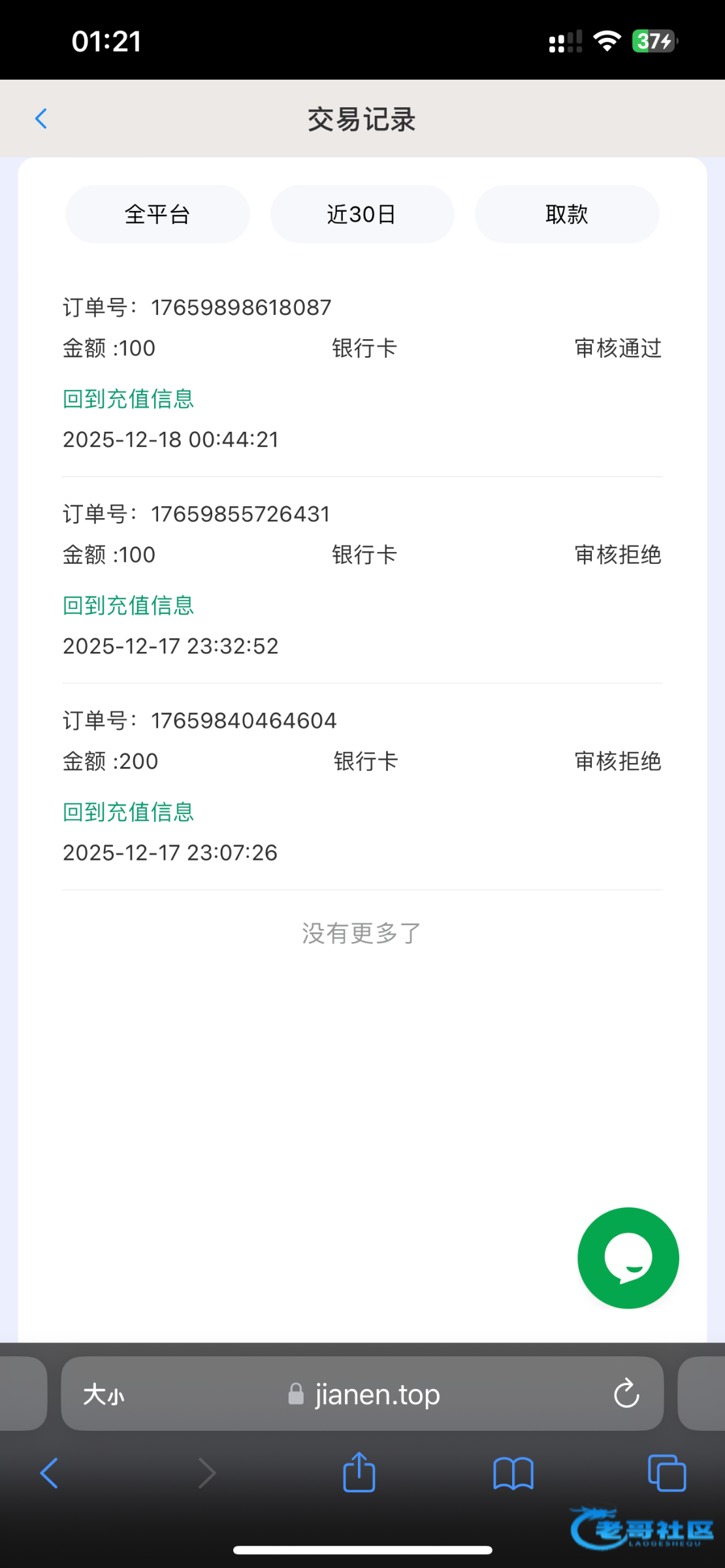Go back in Safari browser history

50,1473
